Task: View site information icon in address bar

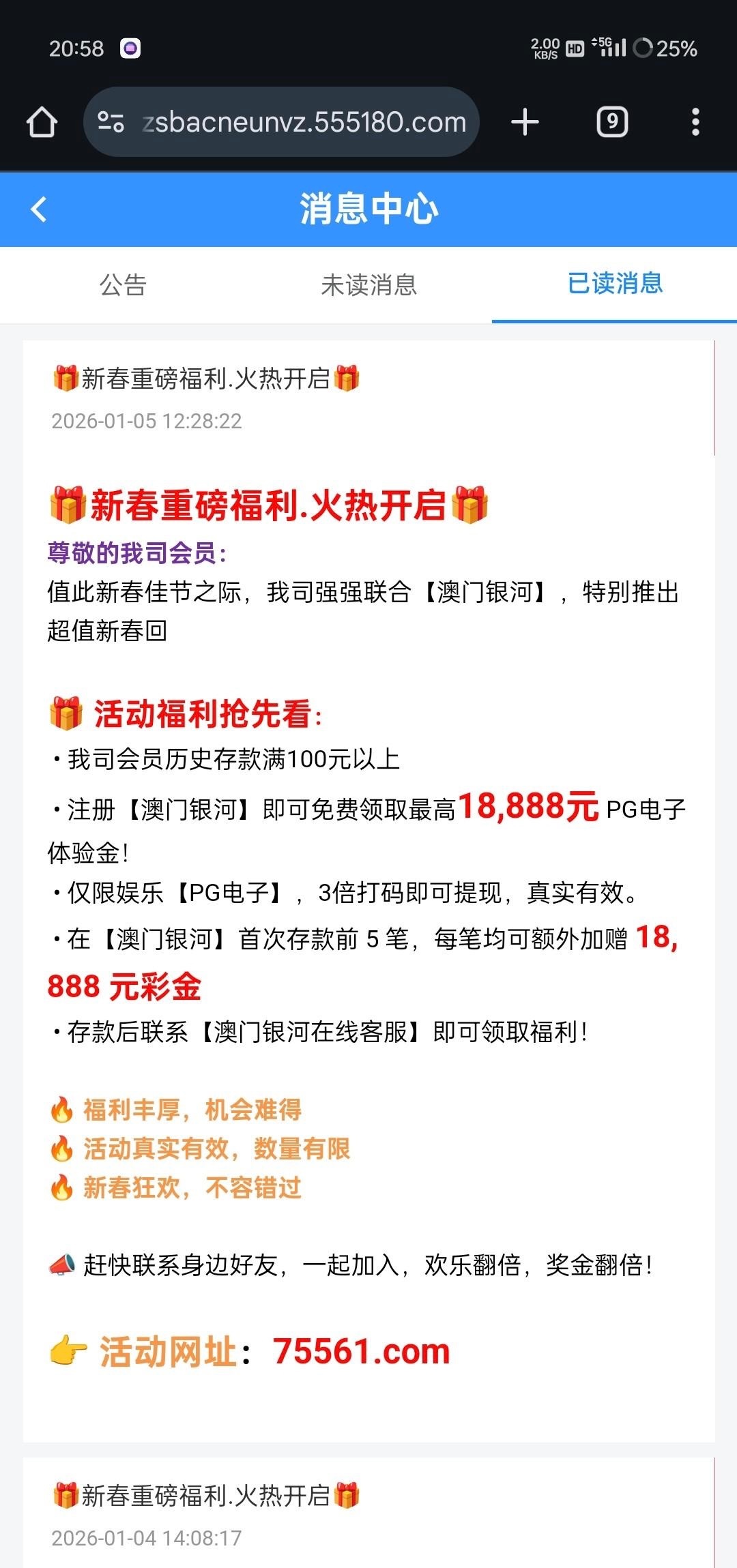Action: pyautogui.click(x=111, y=122)
